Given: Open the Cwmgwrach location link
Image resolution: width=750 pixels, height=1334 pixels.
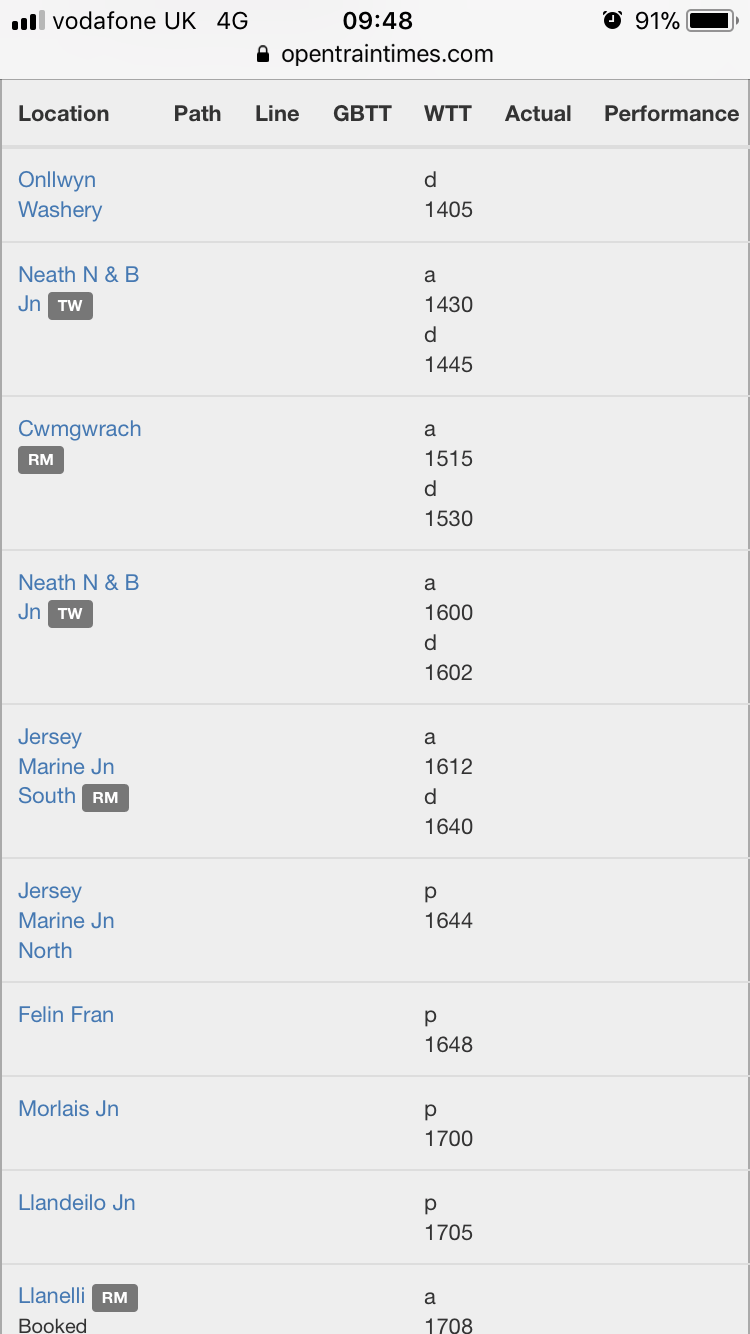Looking at the screenshot, I should pos(80,429).
